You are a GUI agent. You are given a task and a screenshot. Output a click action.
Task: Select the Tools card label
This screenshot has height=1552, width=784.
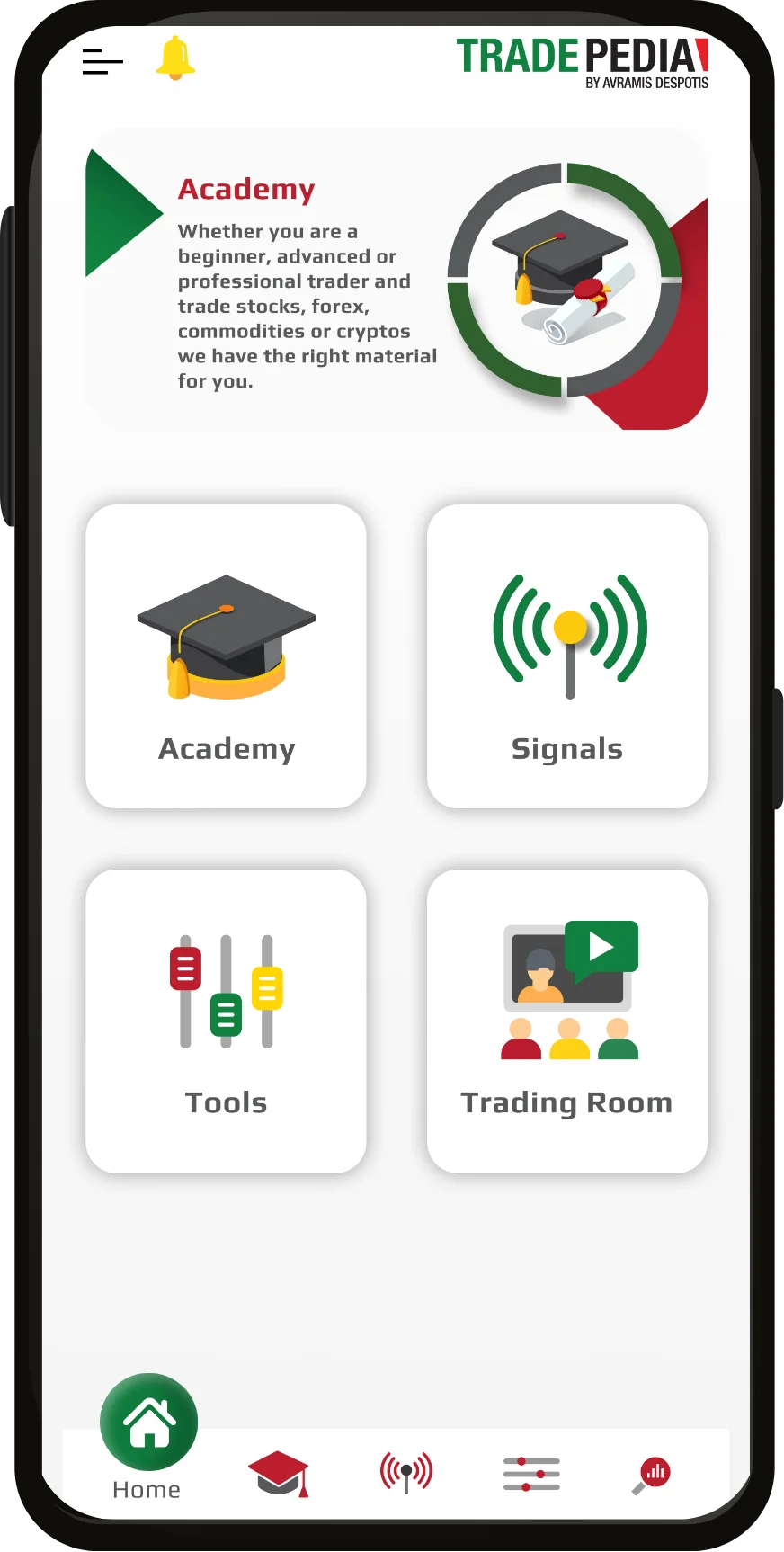pos(226,1102)
